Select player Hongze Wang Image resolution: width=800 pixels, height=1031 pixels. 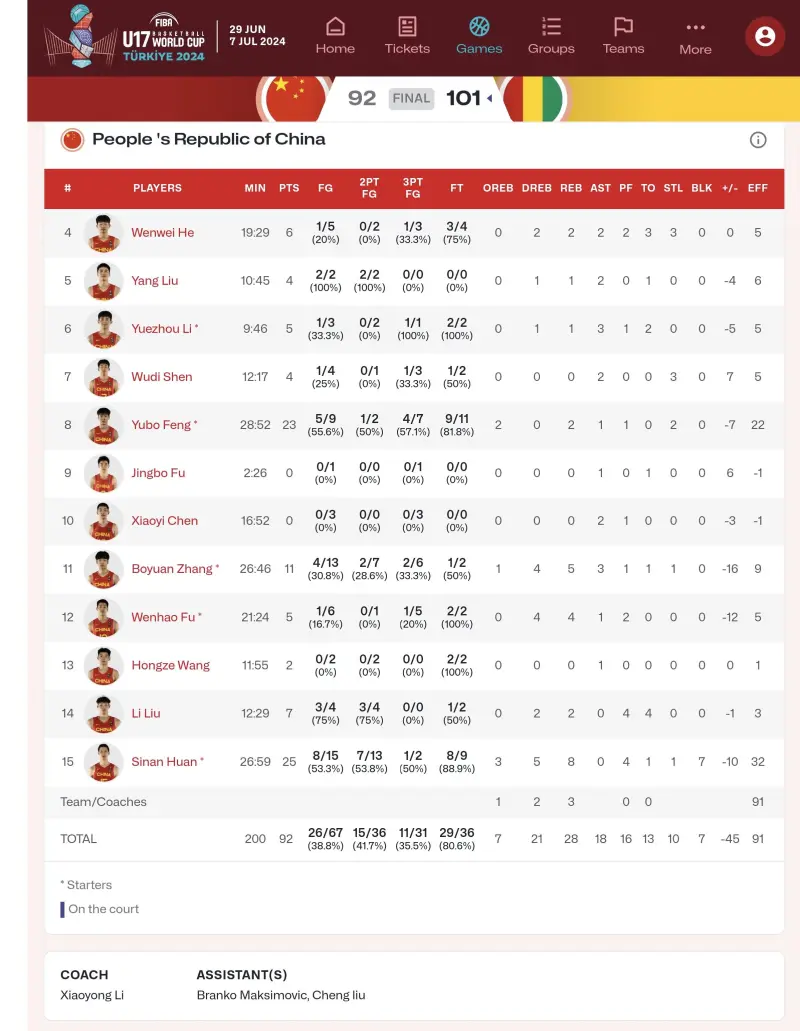point(170,665)
